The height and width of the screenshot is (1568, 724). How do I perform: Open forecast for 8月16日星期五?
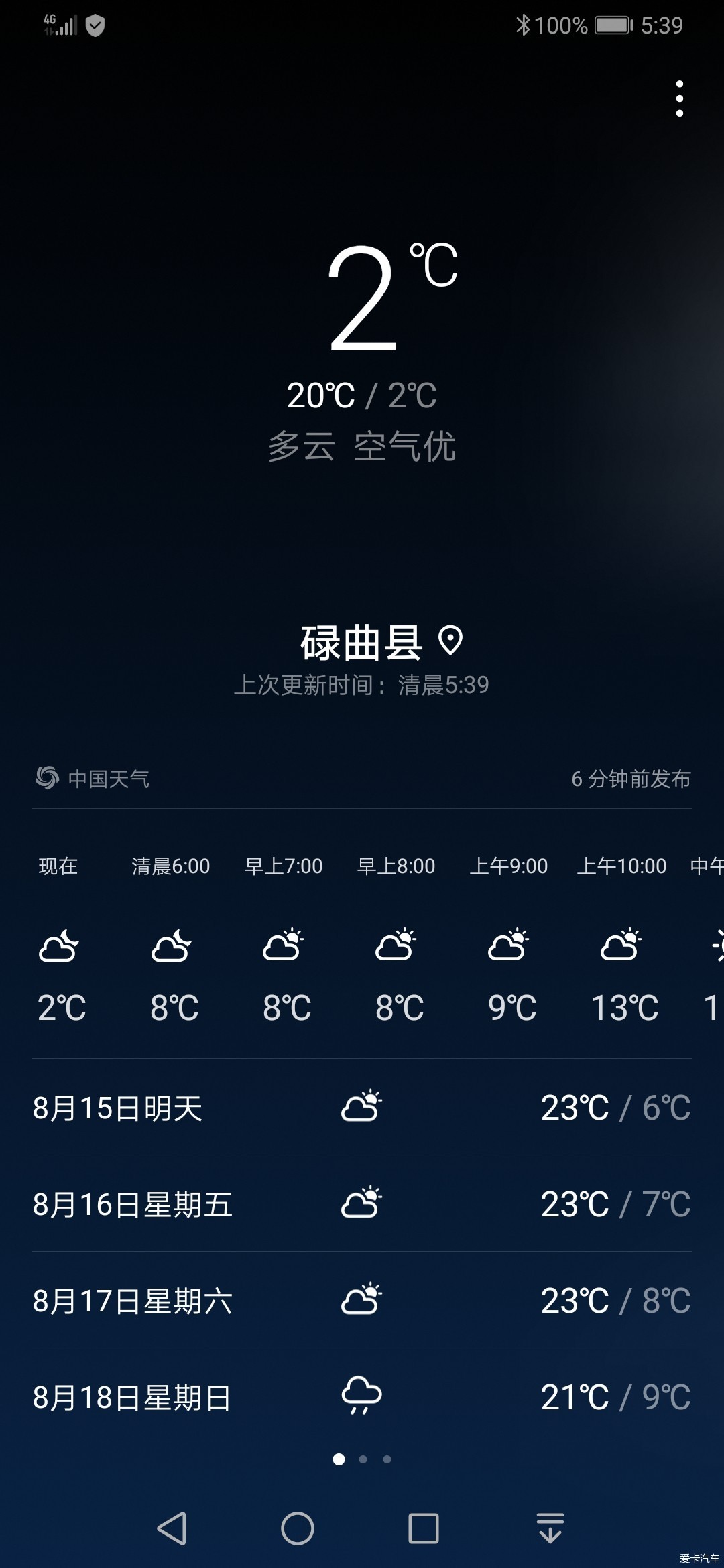coord(362,1203)
